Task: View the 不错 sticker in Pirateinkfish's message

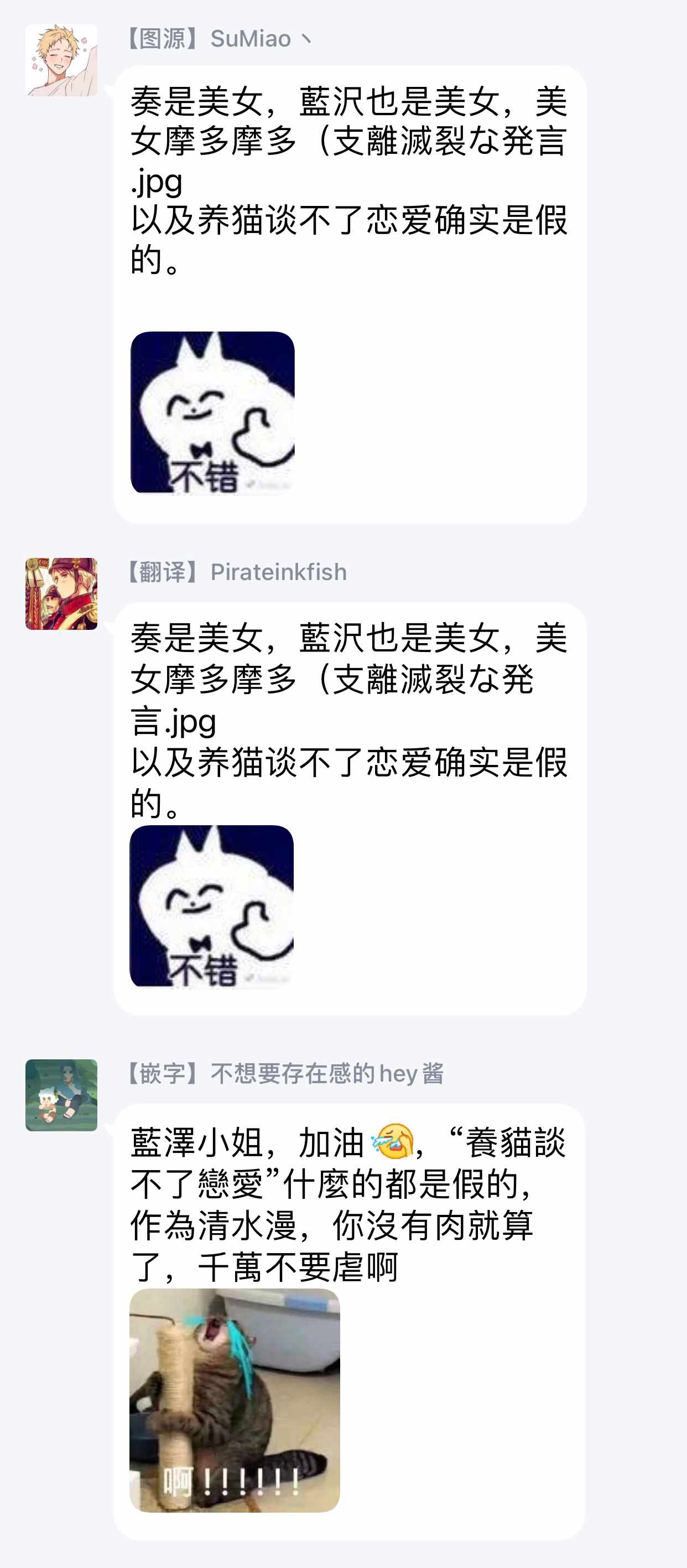Action: point(212,905)
